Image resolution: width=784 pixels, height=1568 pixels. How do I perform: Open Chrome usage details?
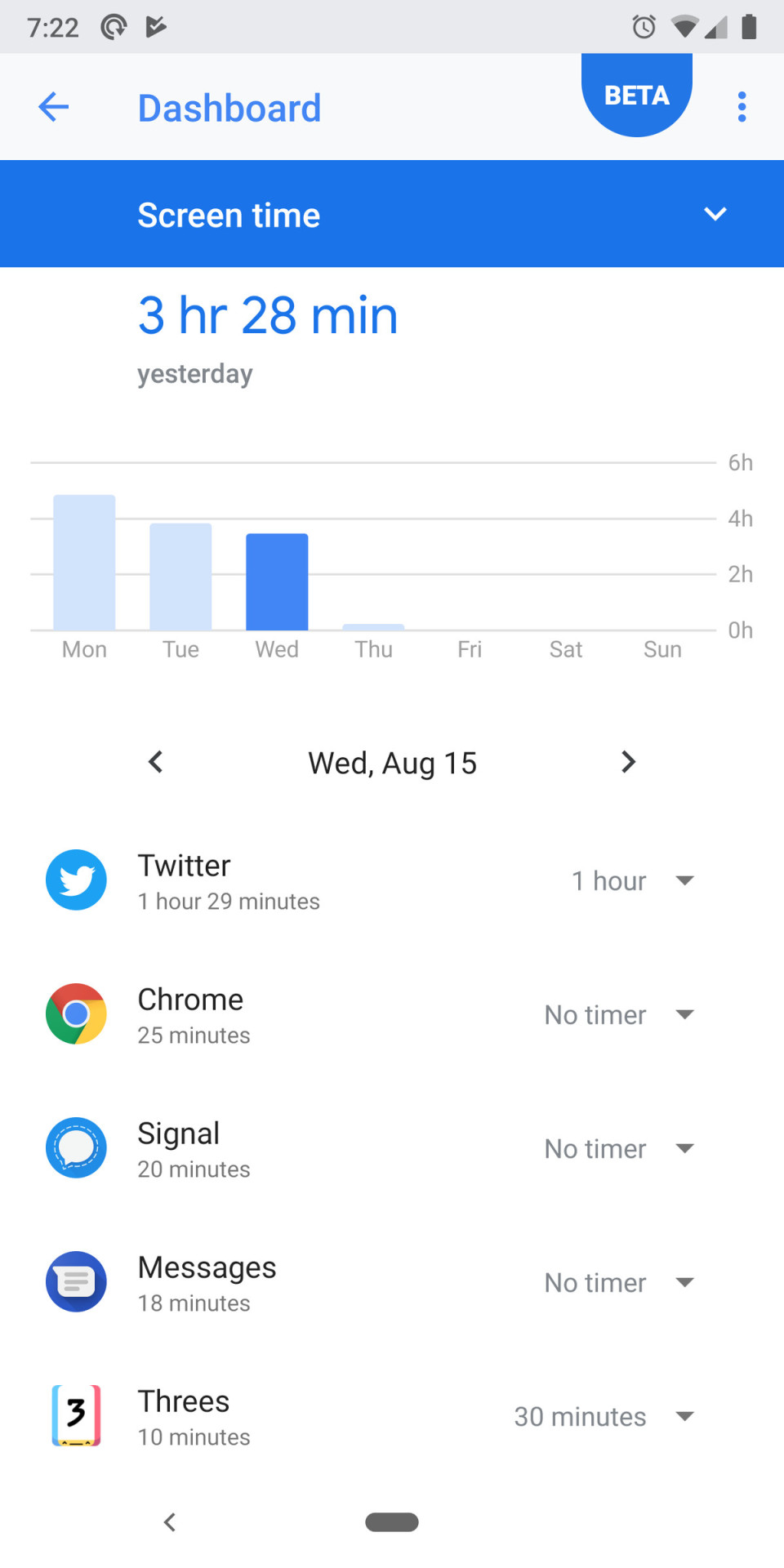pos(194,1014)
